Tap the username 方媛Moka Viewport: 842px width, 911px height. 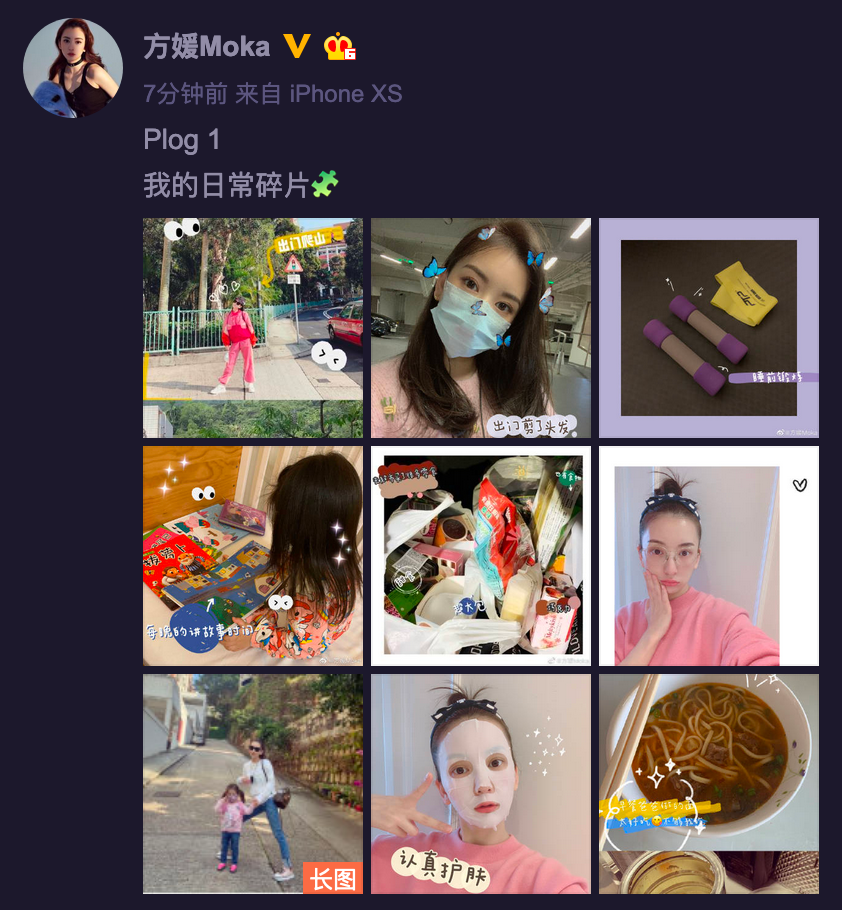[207, 46]
